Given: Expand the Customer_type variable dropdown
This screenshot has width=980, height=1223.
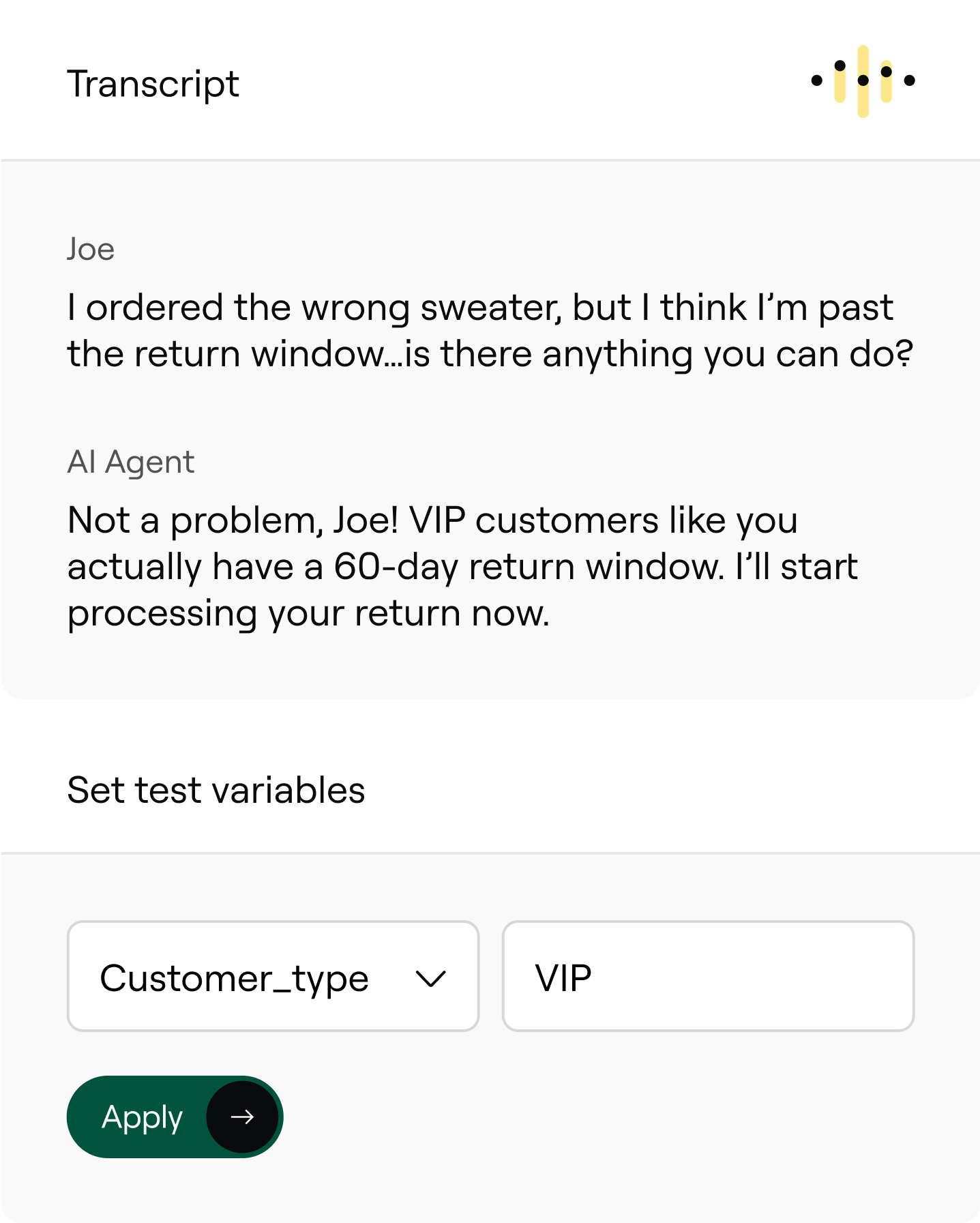Looking at the screenshot, I should click(273, 977).
